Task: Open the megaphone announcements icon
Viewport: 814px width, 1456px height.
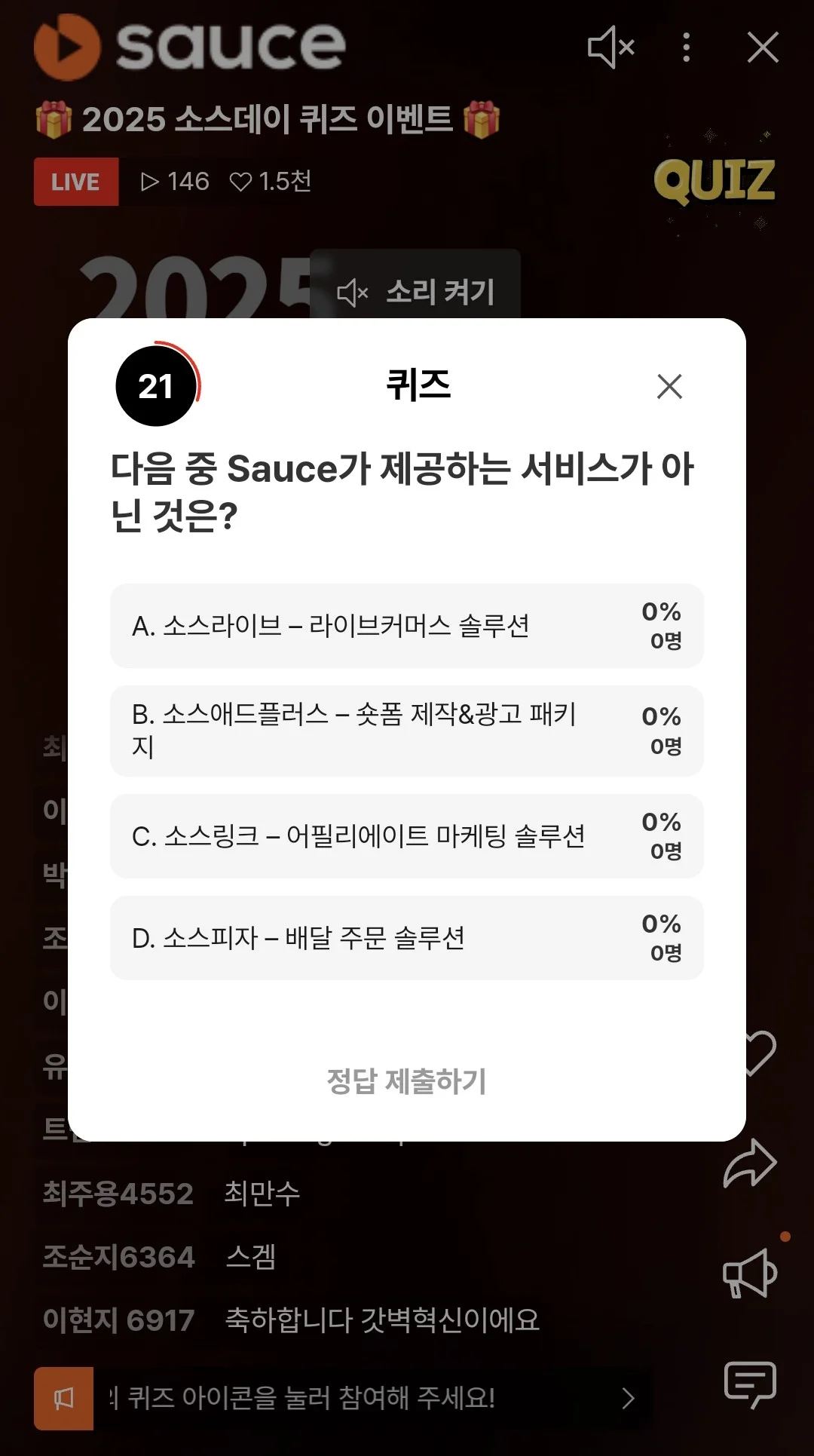Action: click(750, 1274)
